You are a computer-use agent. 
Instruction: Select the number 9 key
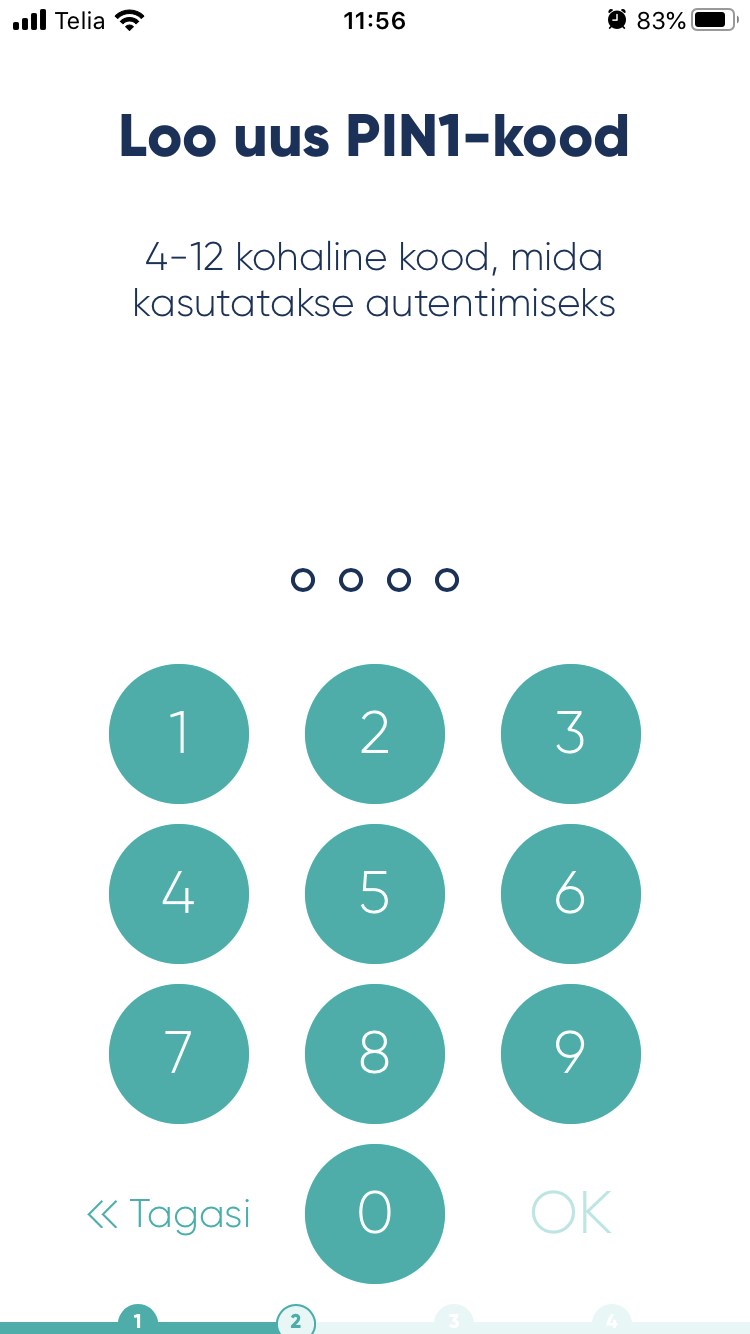coord(571,1054)
